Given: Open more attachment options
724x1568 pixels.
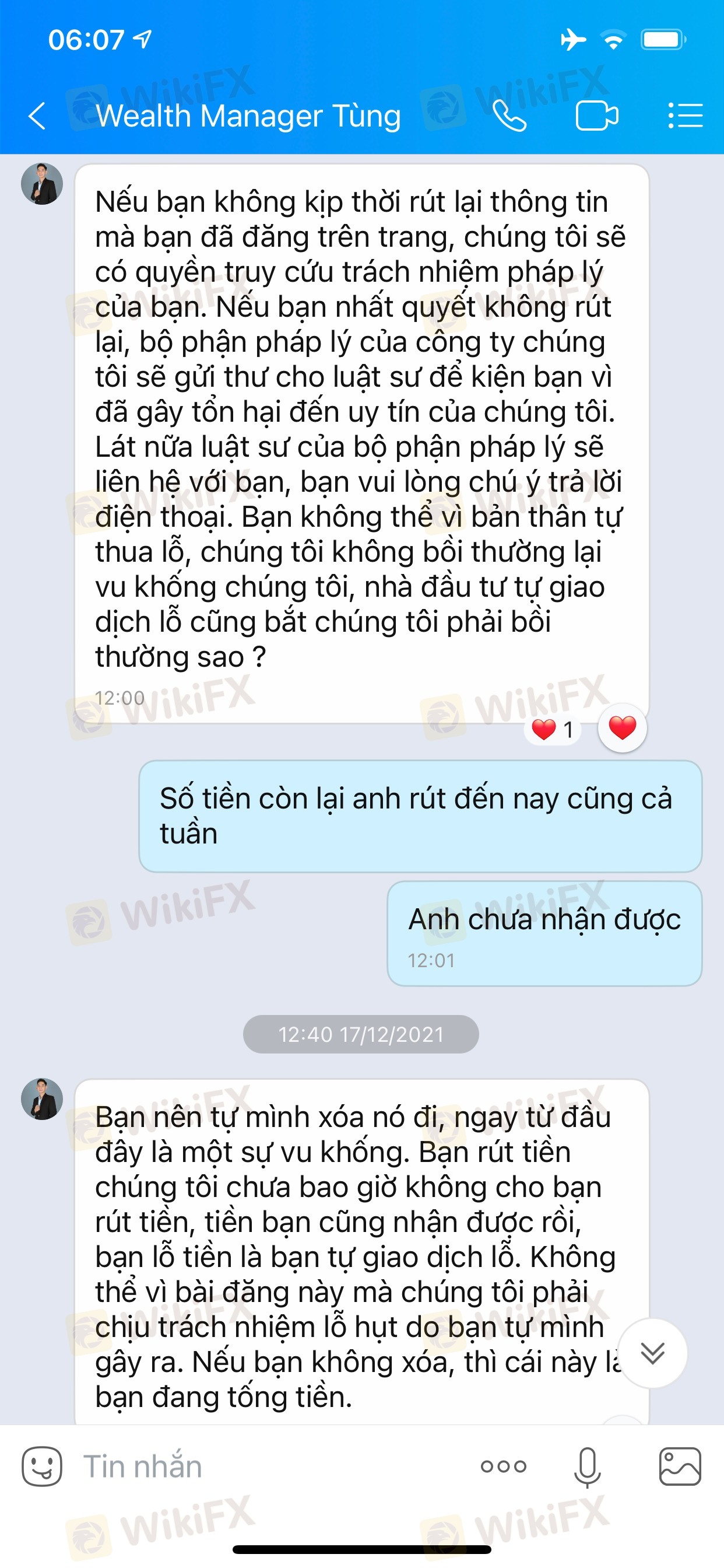Looking at the screenshot, I should (503, 1466).
